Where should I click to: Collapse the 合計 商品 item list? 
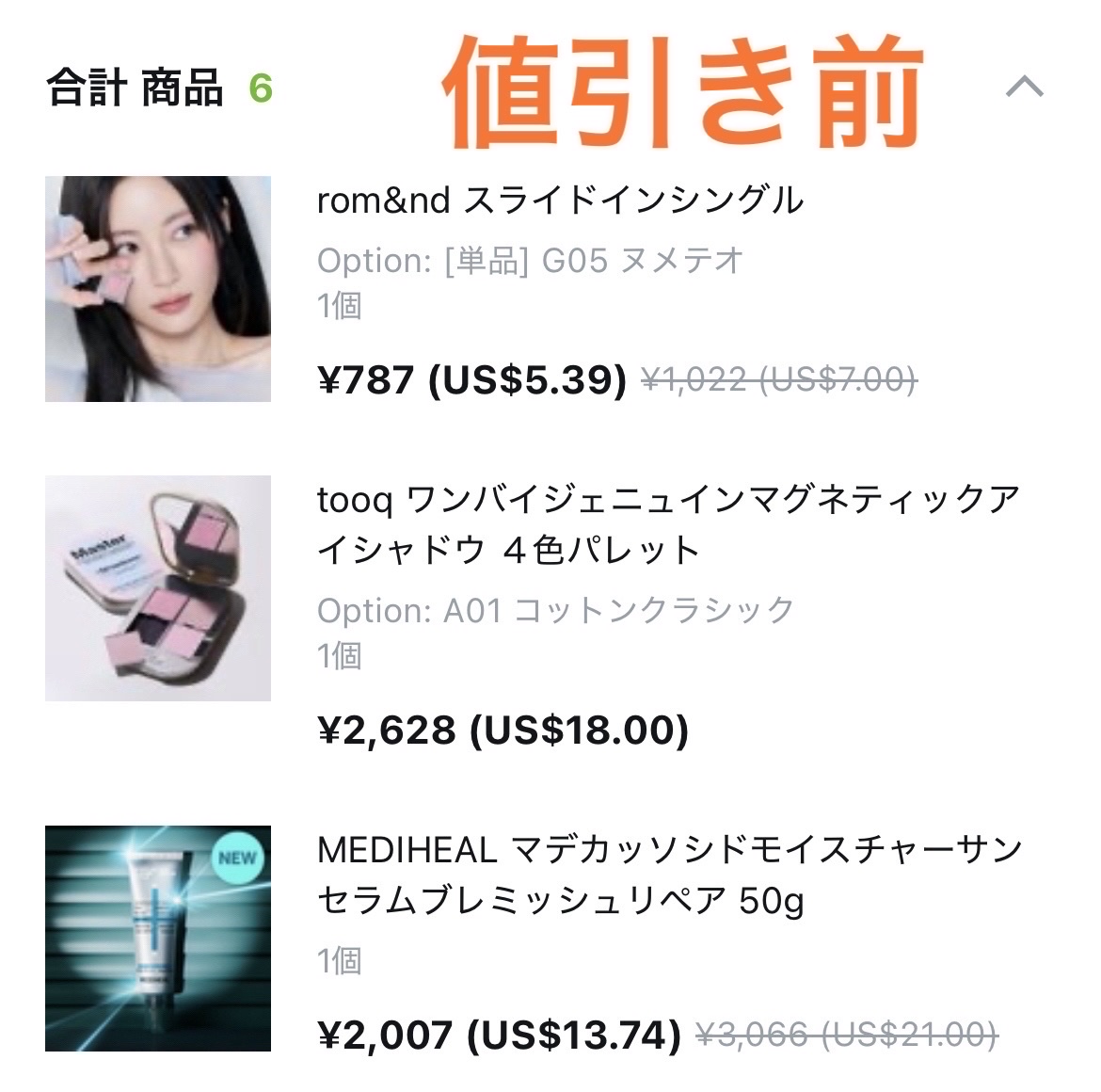point(1024,88)
